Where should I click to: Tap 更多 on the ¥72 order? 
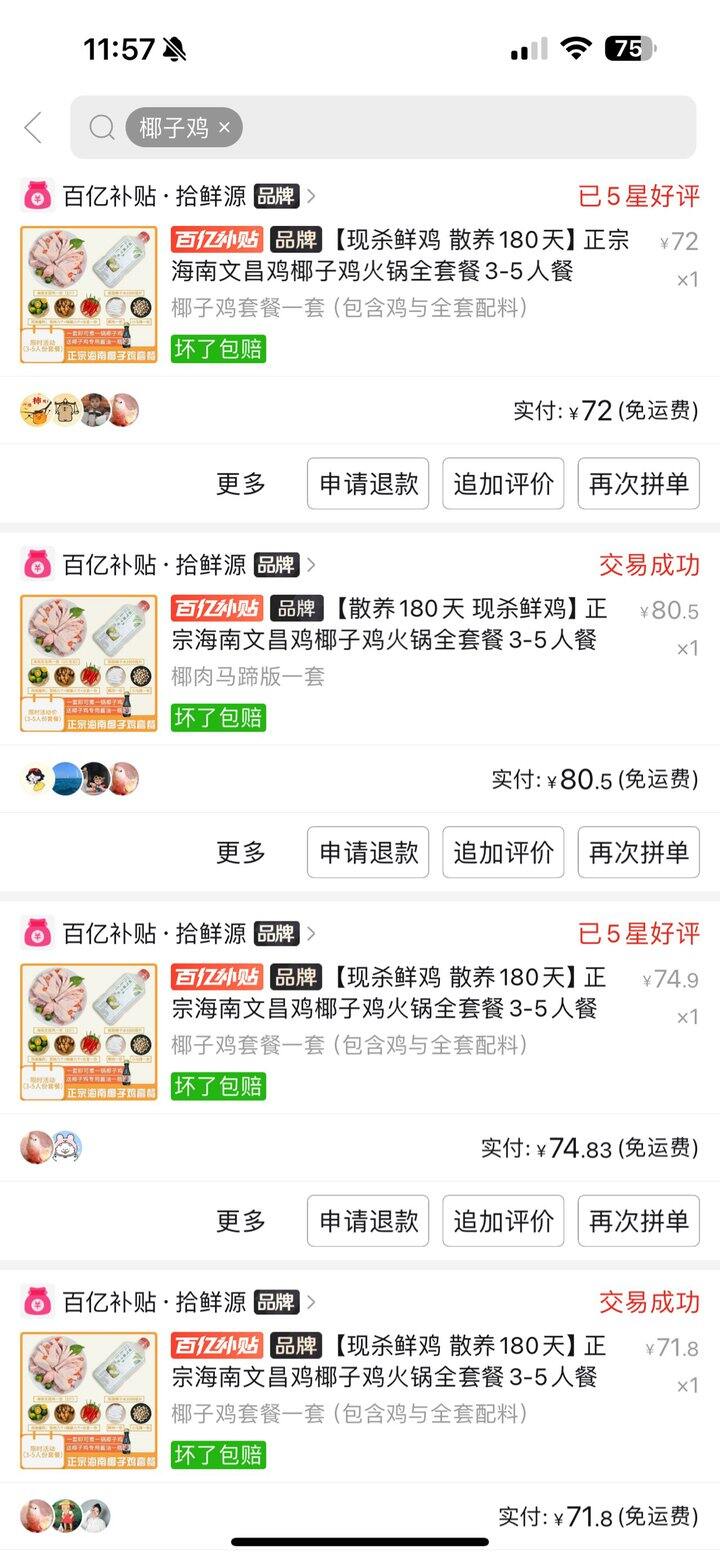pyautogui.click(x=241, y=484)
